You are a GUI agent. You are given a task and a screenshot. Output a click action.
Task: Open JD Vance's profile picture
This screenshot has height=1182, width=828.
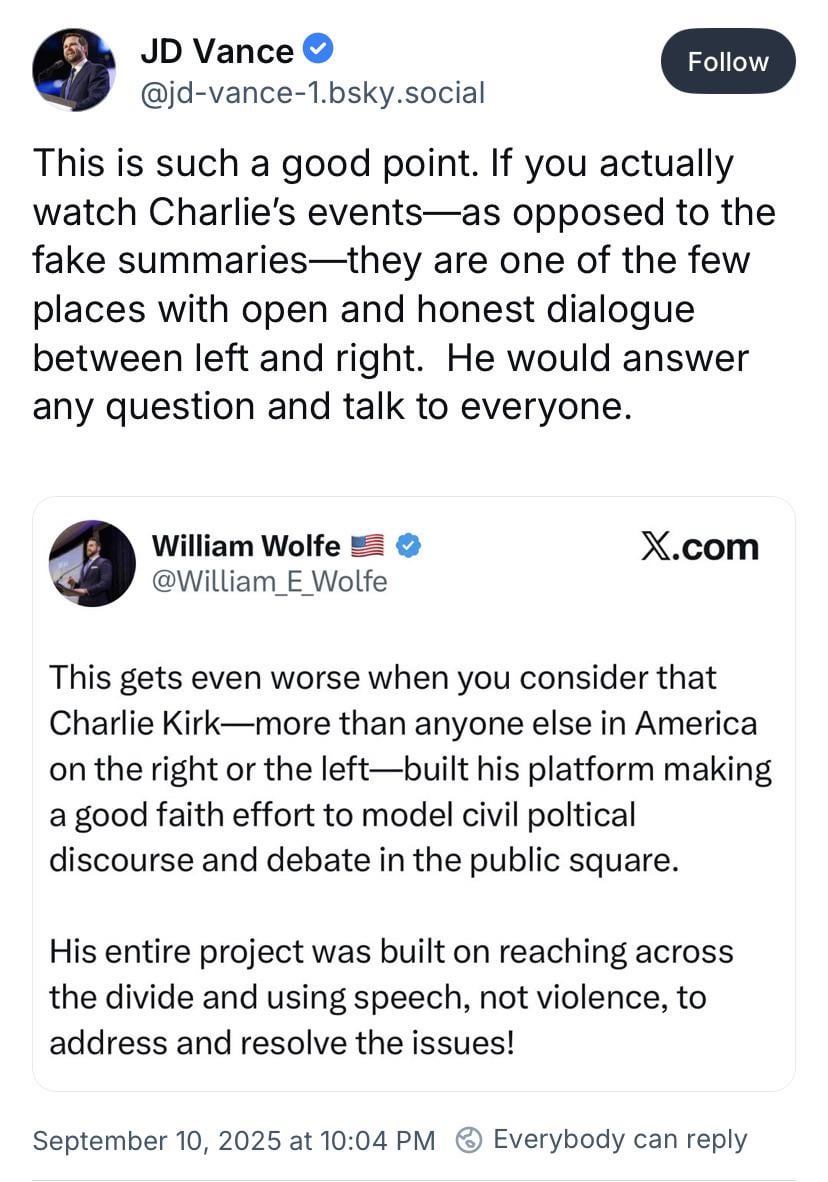click(74, 70)
